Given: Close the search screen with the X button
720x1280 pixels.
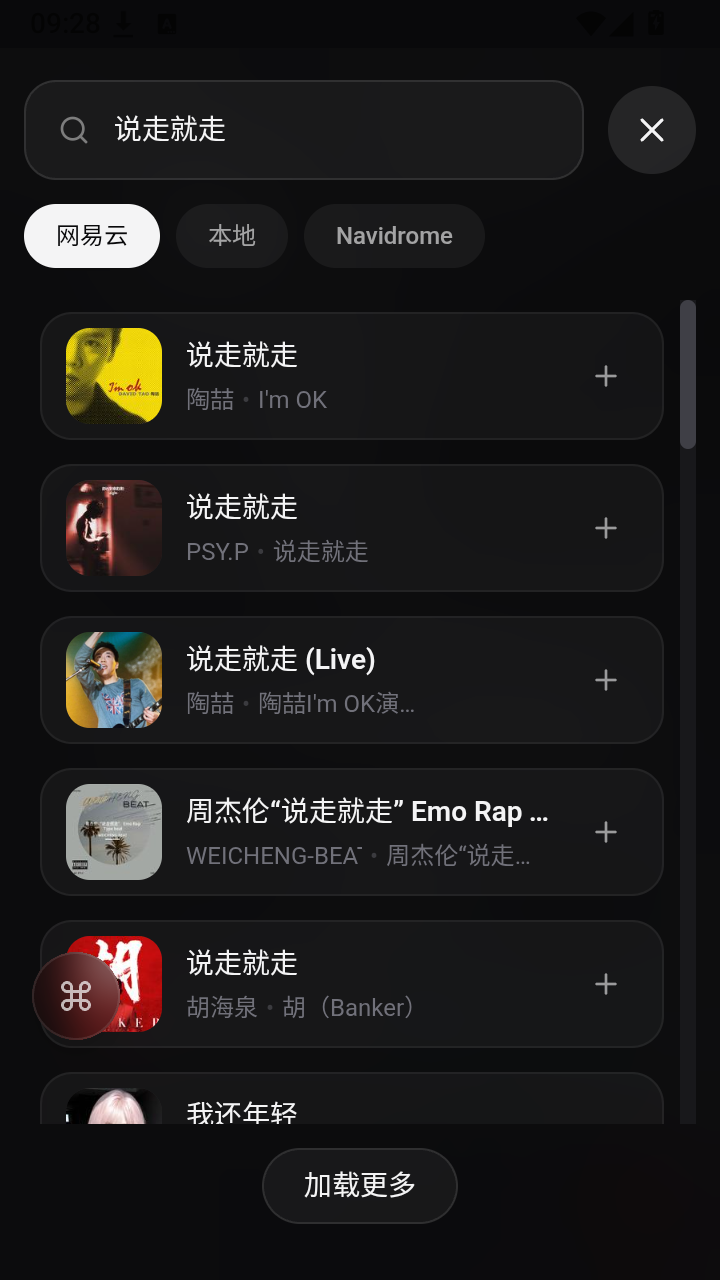Looking at the screenshot, I should click(652, 130).
